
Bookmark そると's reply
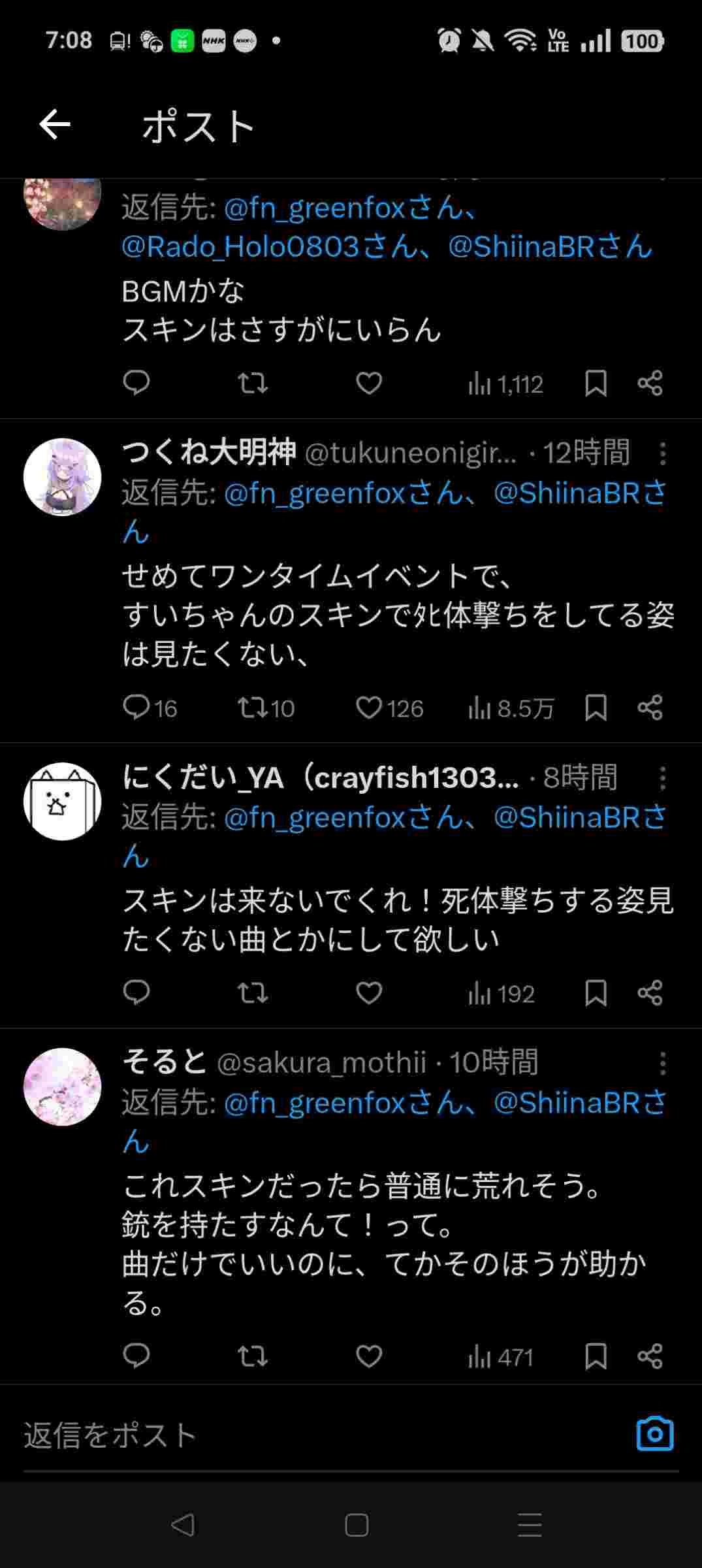pyautogui.click(x=596, y=1357)
